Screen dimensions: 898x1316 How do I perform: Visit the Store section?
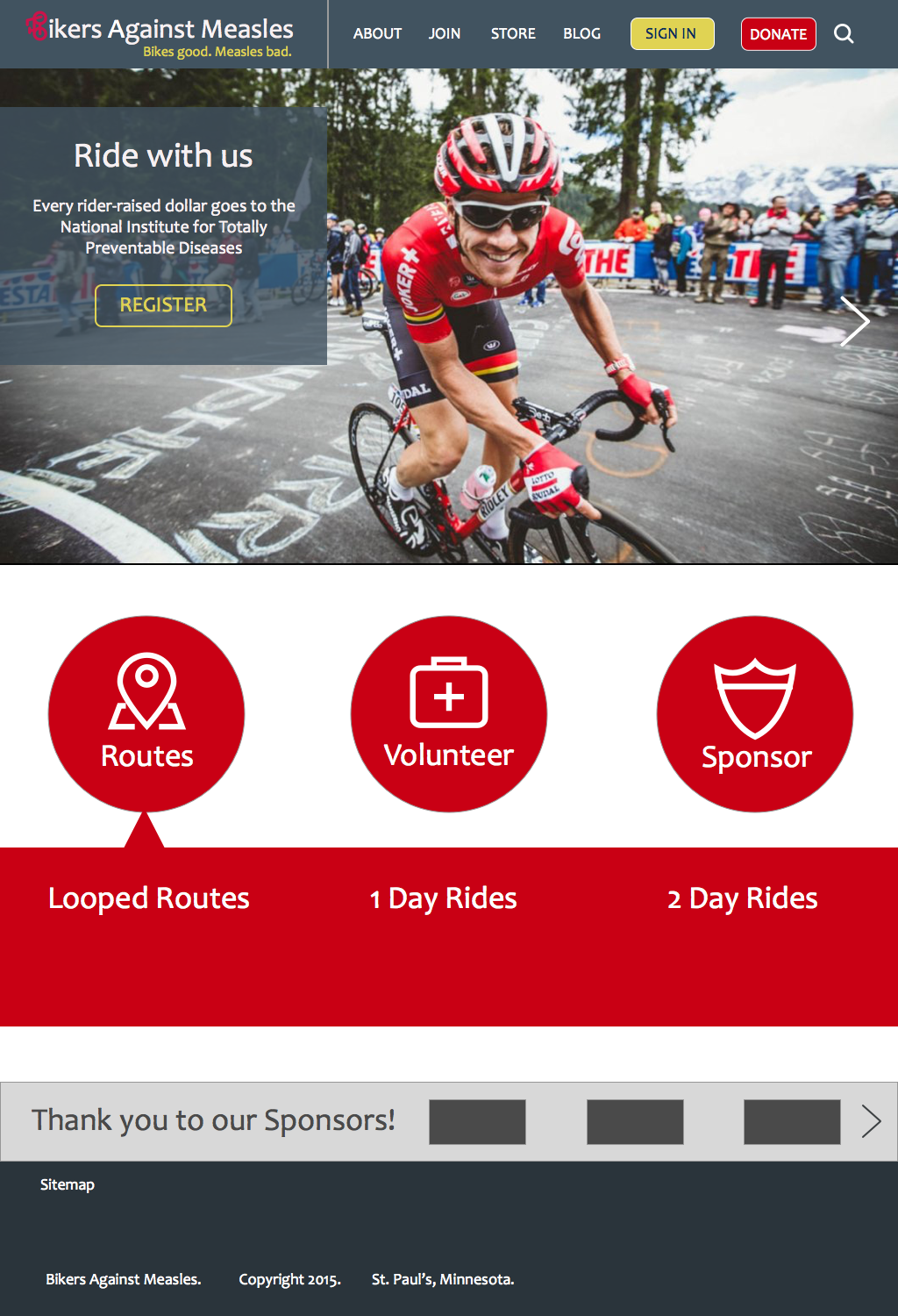tap(513, 34)
